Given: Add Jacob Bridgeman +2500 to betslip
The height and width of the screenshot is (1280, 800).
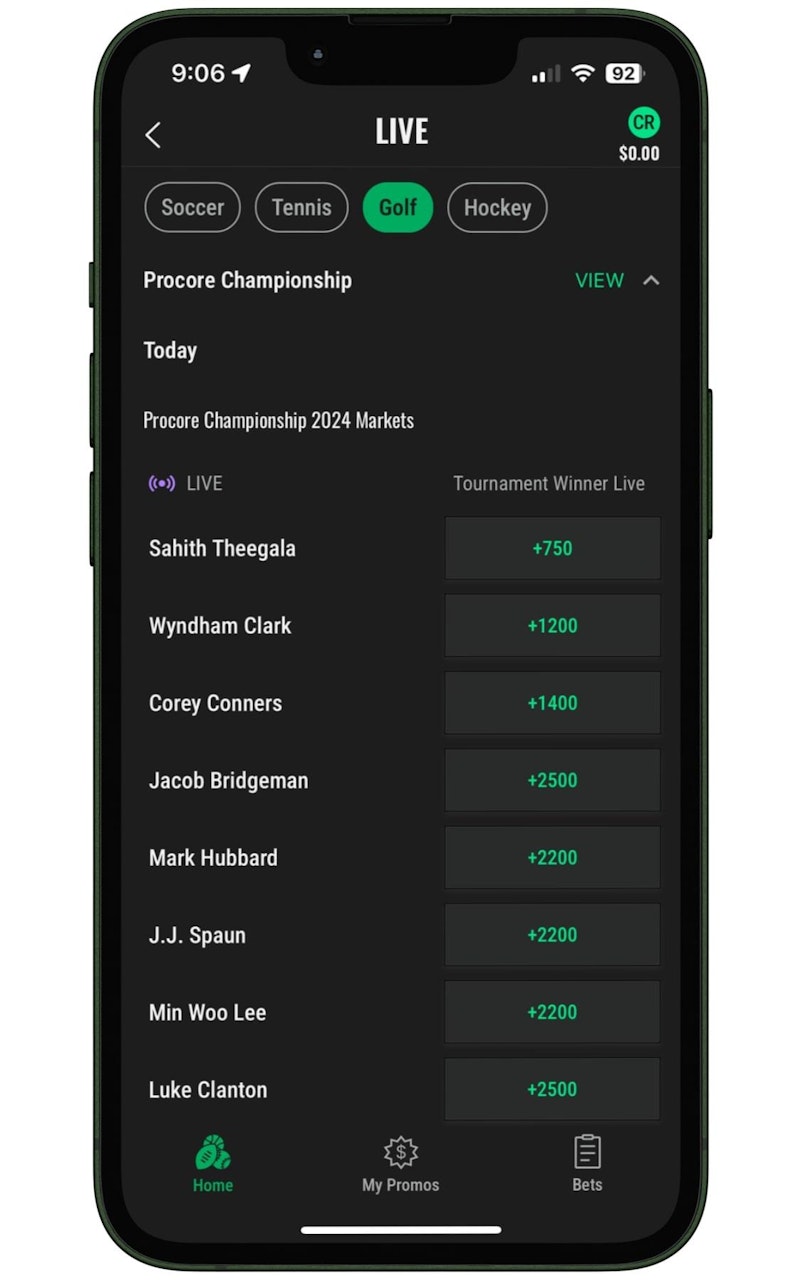Looking at the screenshot, I should pyautogui.click(x=552, y=780).
